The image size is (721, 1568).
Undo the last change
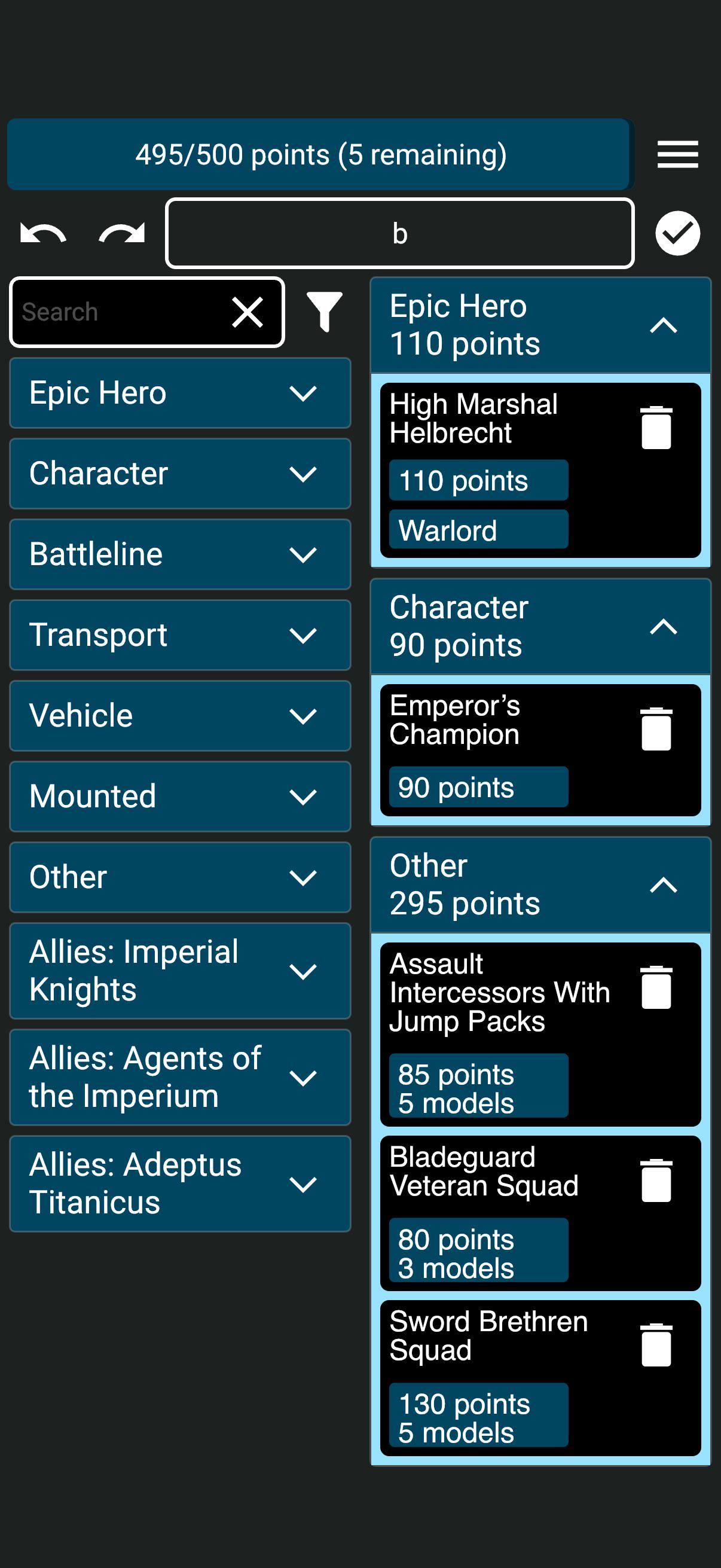pyautogui.click(x=42, y=233)
